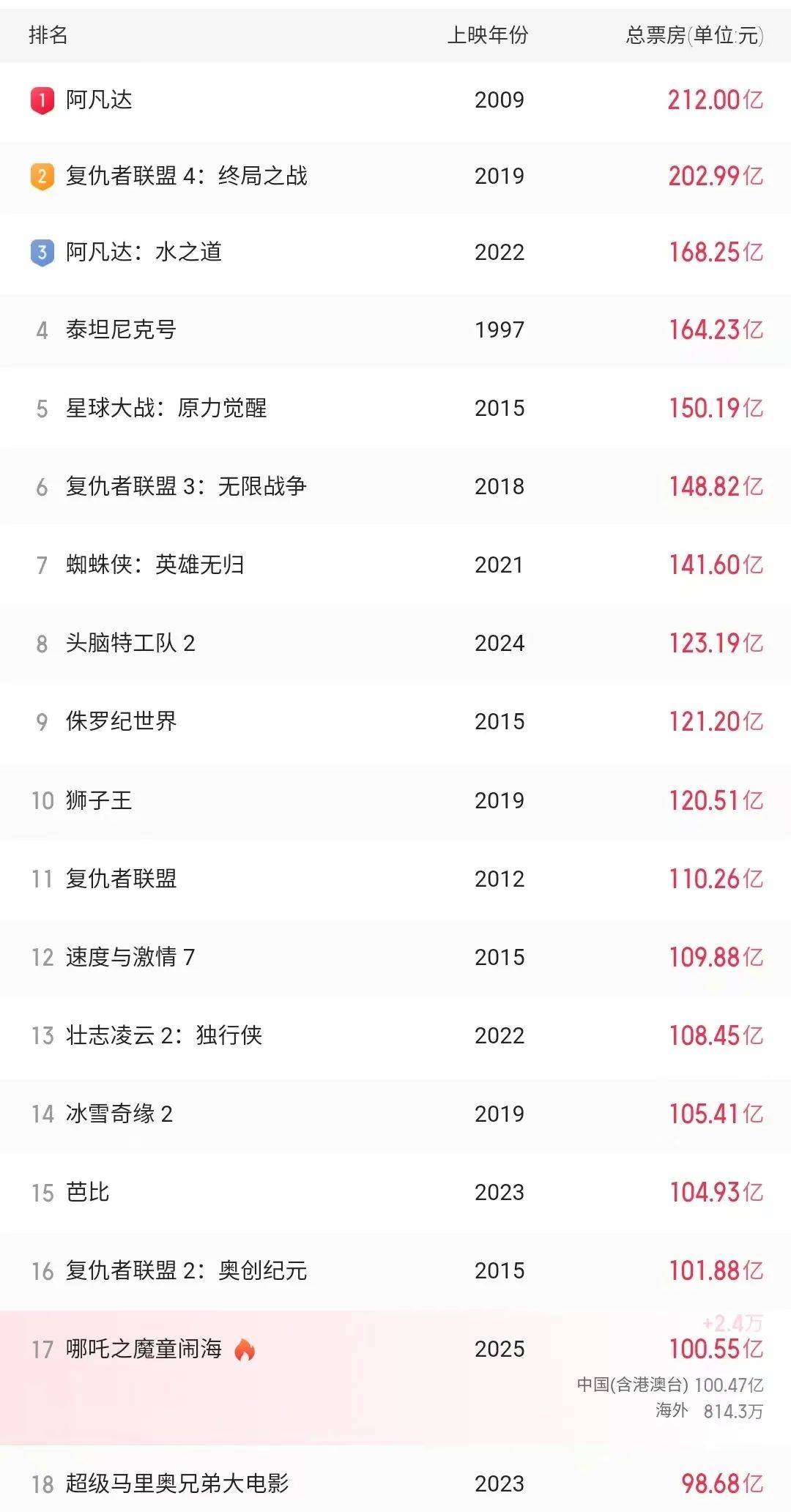
Task: View details for 芭比
Action: [x=395, y=1193]
